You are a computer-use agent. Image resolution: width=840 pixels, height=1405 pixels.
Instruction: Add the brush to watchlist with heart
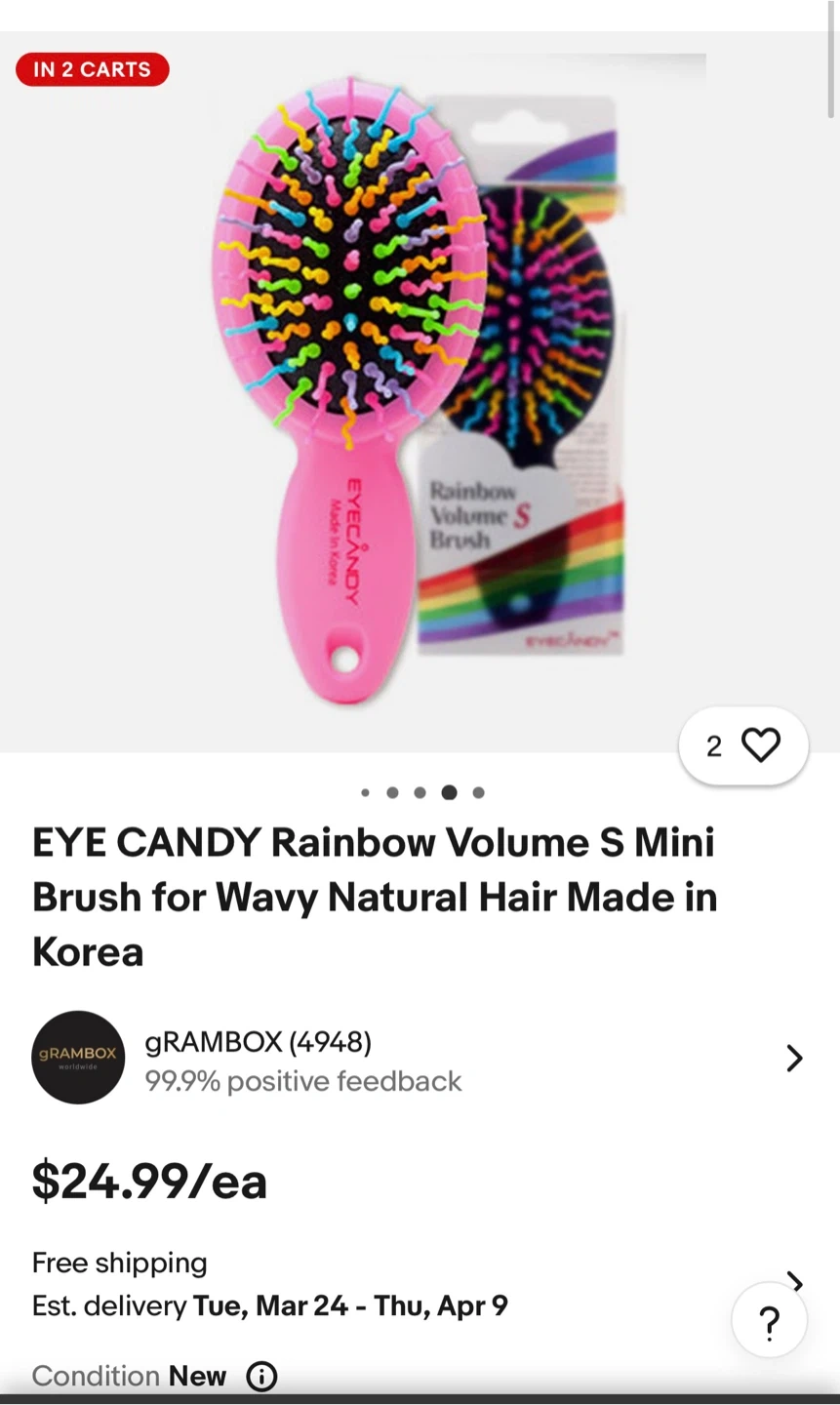click(x=760, y=745)
